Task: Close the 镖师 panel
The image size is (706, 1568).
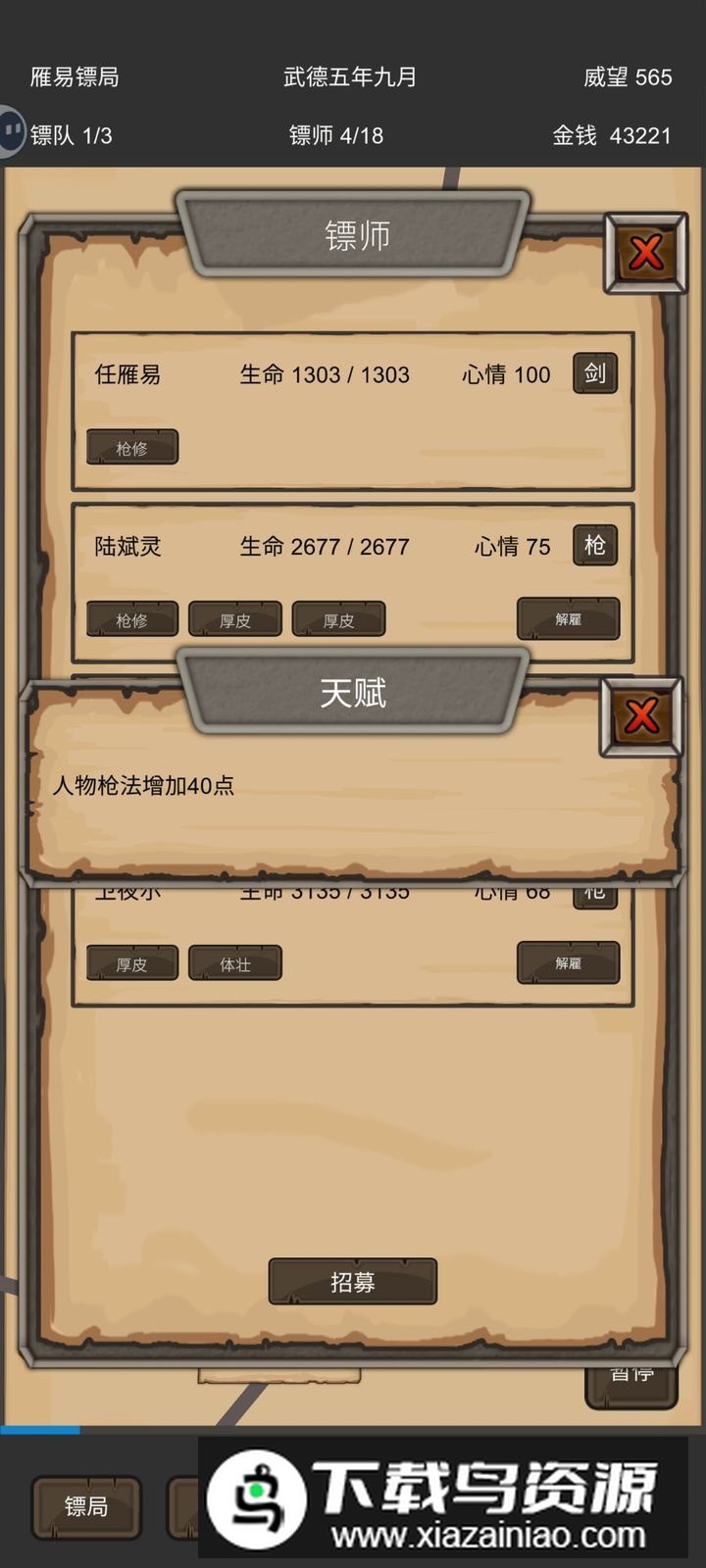Action: point(644,253)
